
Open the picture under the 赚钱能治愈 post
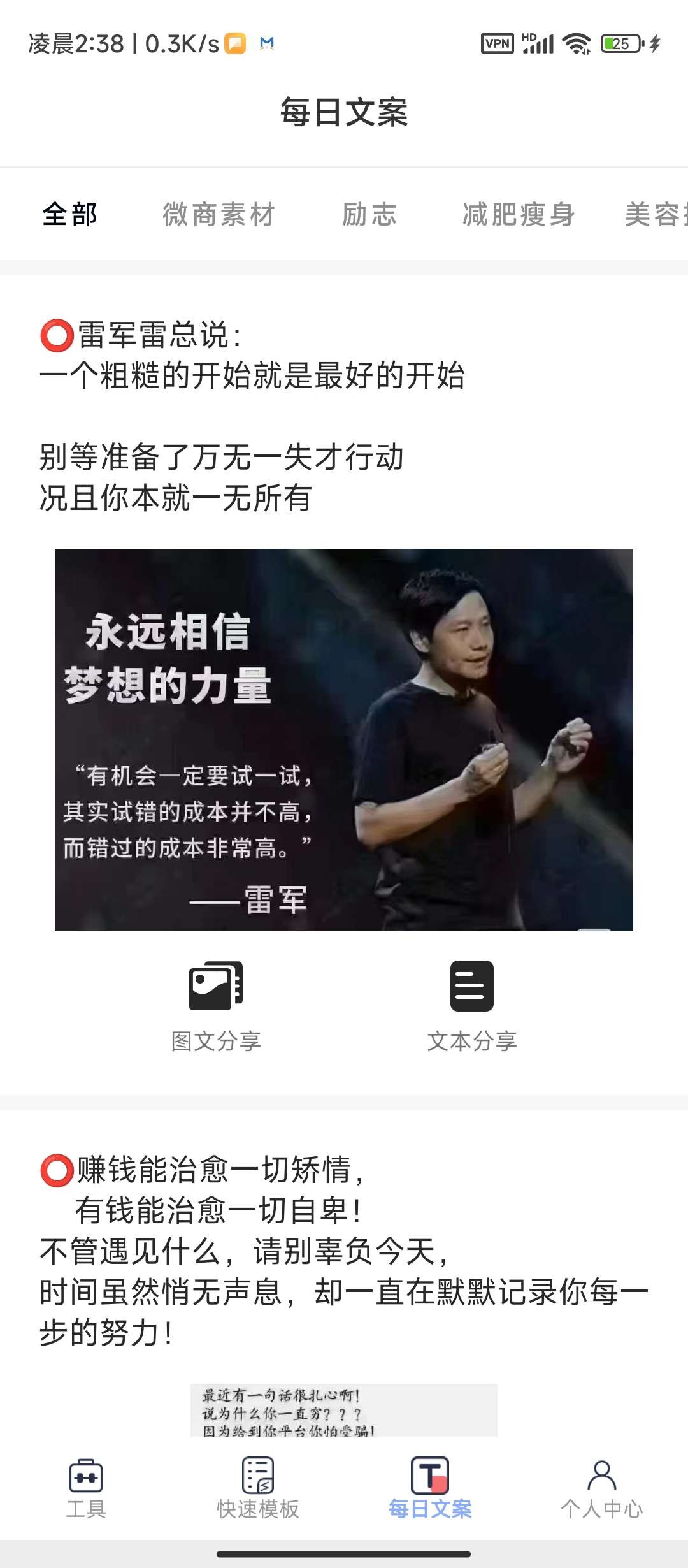pos(344,1410)
